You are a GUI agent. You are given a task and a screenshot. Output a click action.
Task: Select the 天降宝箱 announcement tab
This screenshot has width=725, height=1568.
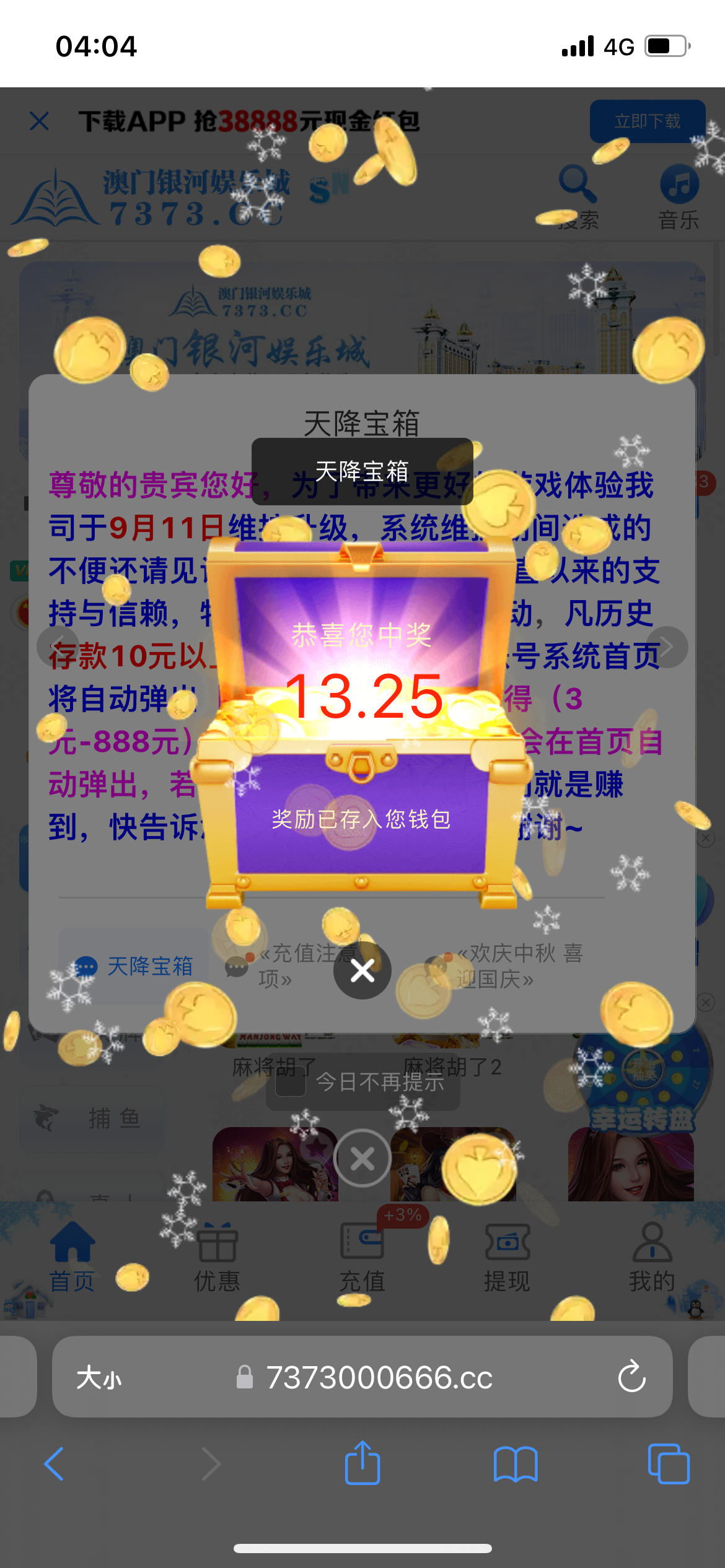(x=134, y=966)
